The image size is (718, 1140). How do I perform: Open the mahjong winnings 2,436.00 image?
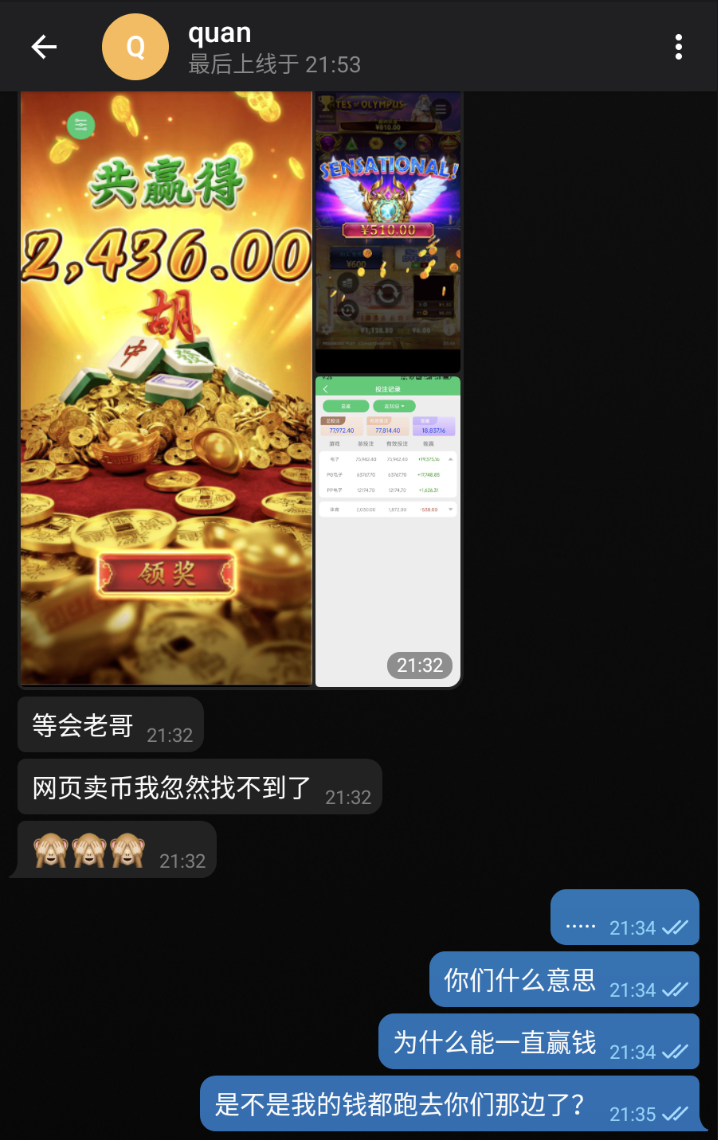(x=167, y=390)
